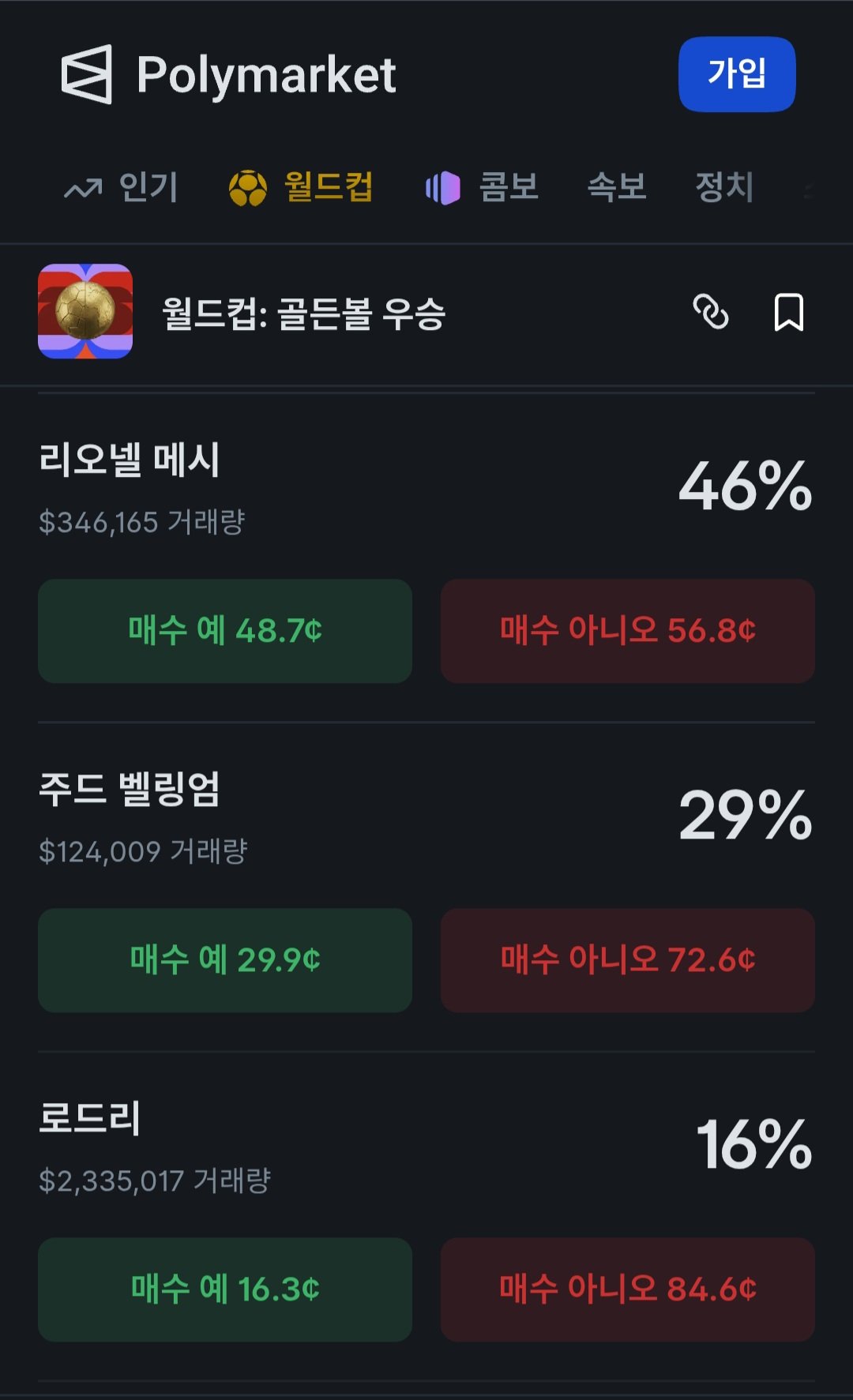Select the 월드컵 tab
The image size is (853, 1400).
[301, 188]
